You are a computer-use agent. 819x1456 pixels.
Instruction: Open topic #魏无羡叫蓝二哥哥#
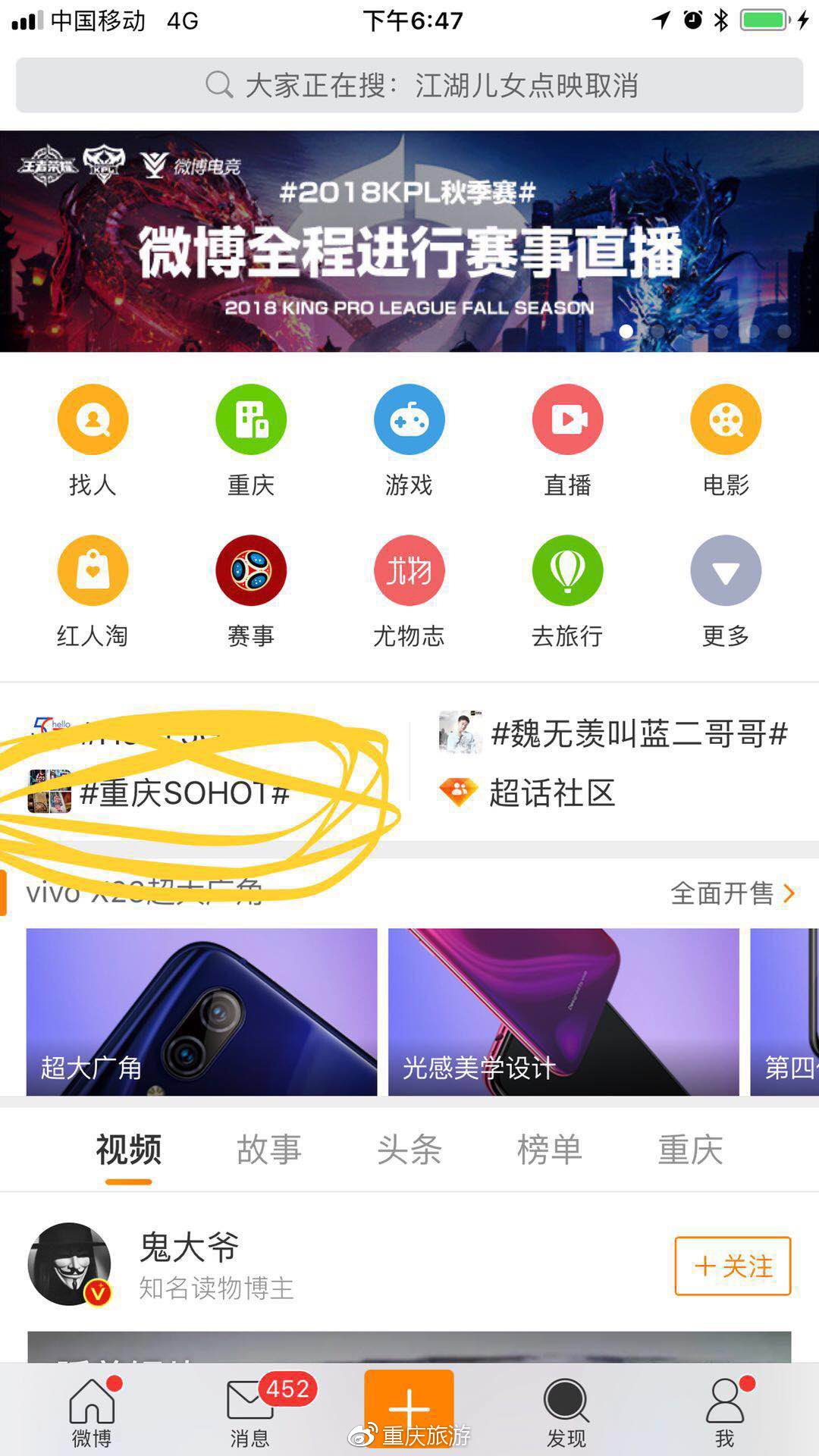pos(639,733)
